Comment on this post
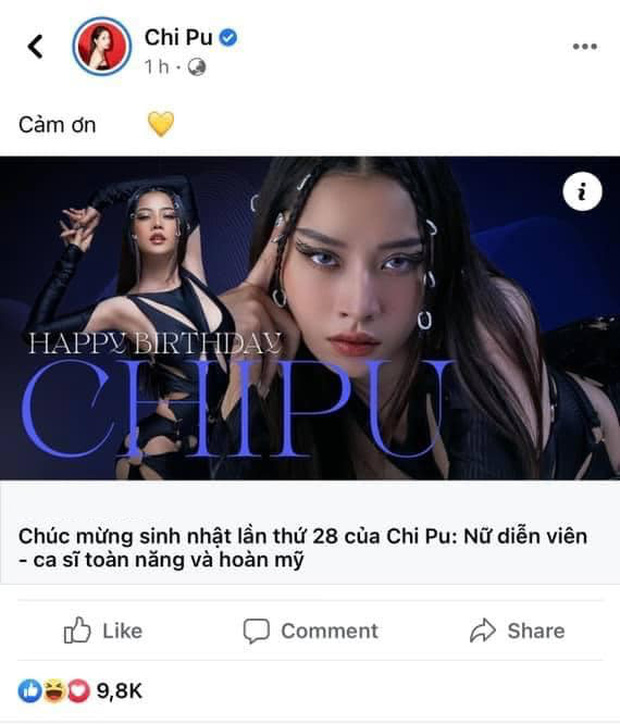 [310, 631]
